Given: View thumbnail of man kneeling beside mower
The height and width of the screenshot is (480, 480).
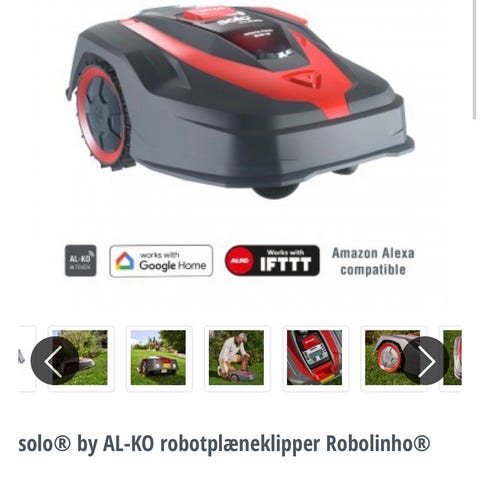Looking at the screenshot, I should coord(236,358).
